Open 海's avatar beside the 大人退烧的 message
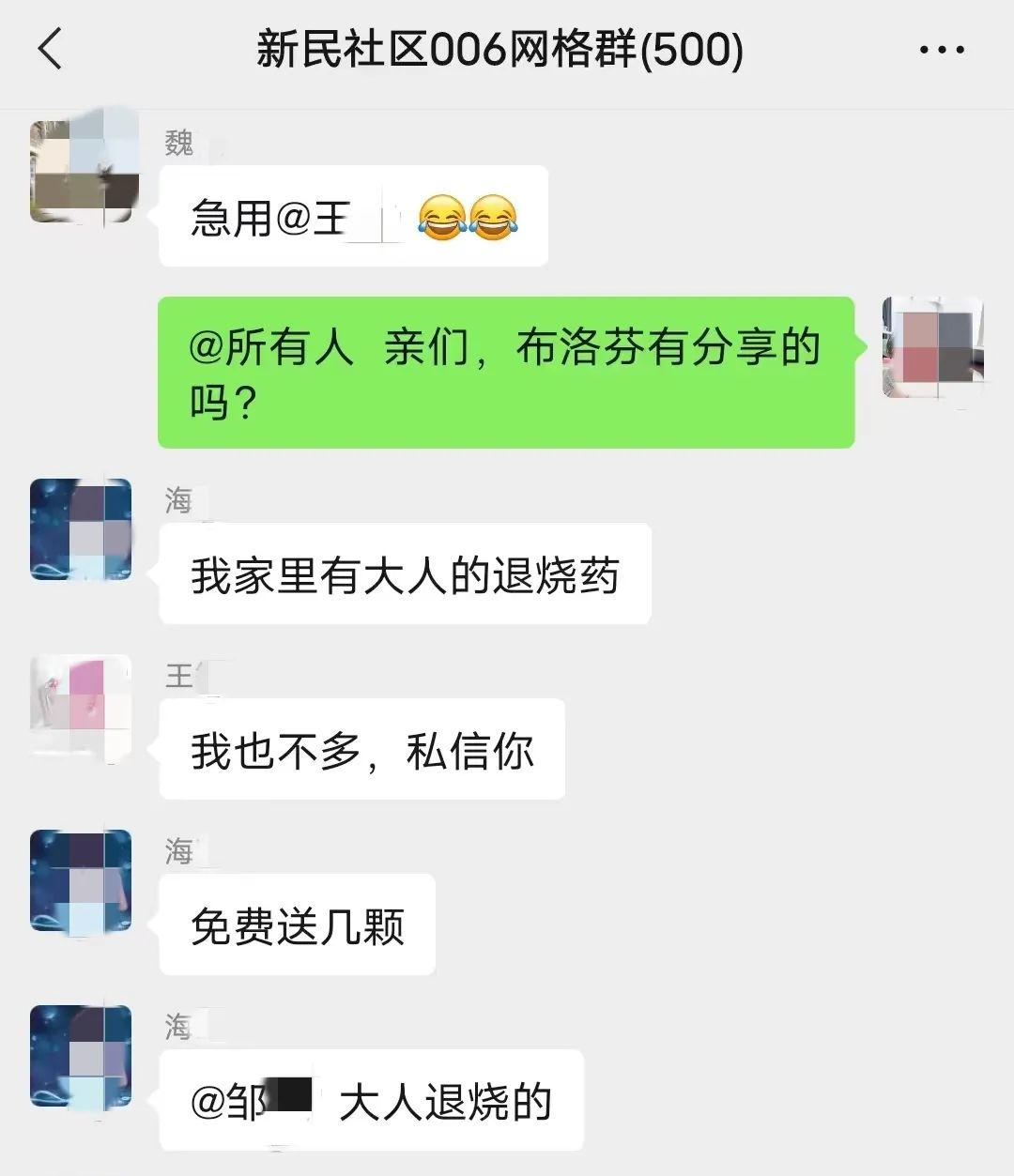The image size is (1014, 1176). click(x=82, y=1056)
